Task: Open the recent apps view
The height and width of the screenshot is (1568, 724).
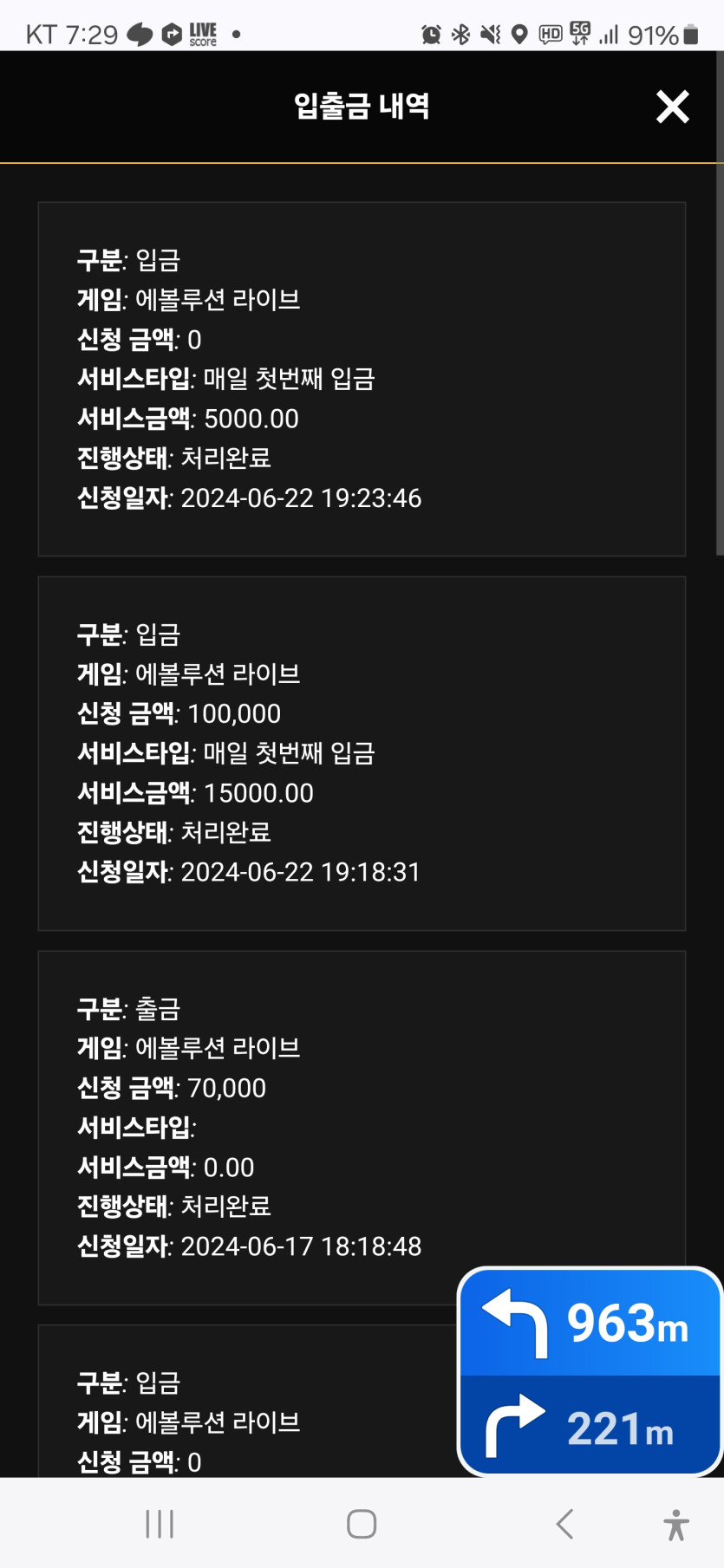Action: pyautogui.click(x=160, y=1523)
